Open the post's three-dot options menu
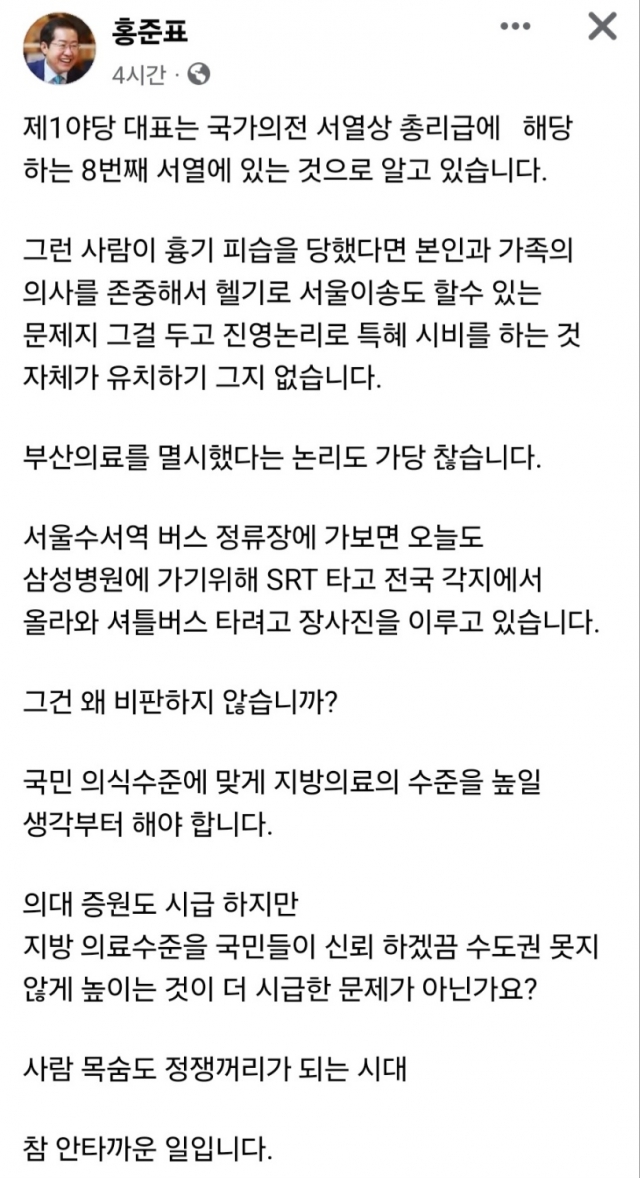Screen dimensions: 640x1178 coord(515,28)
